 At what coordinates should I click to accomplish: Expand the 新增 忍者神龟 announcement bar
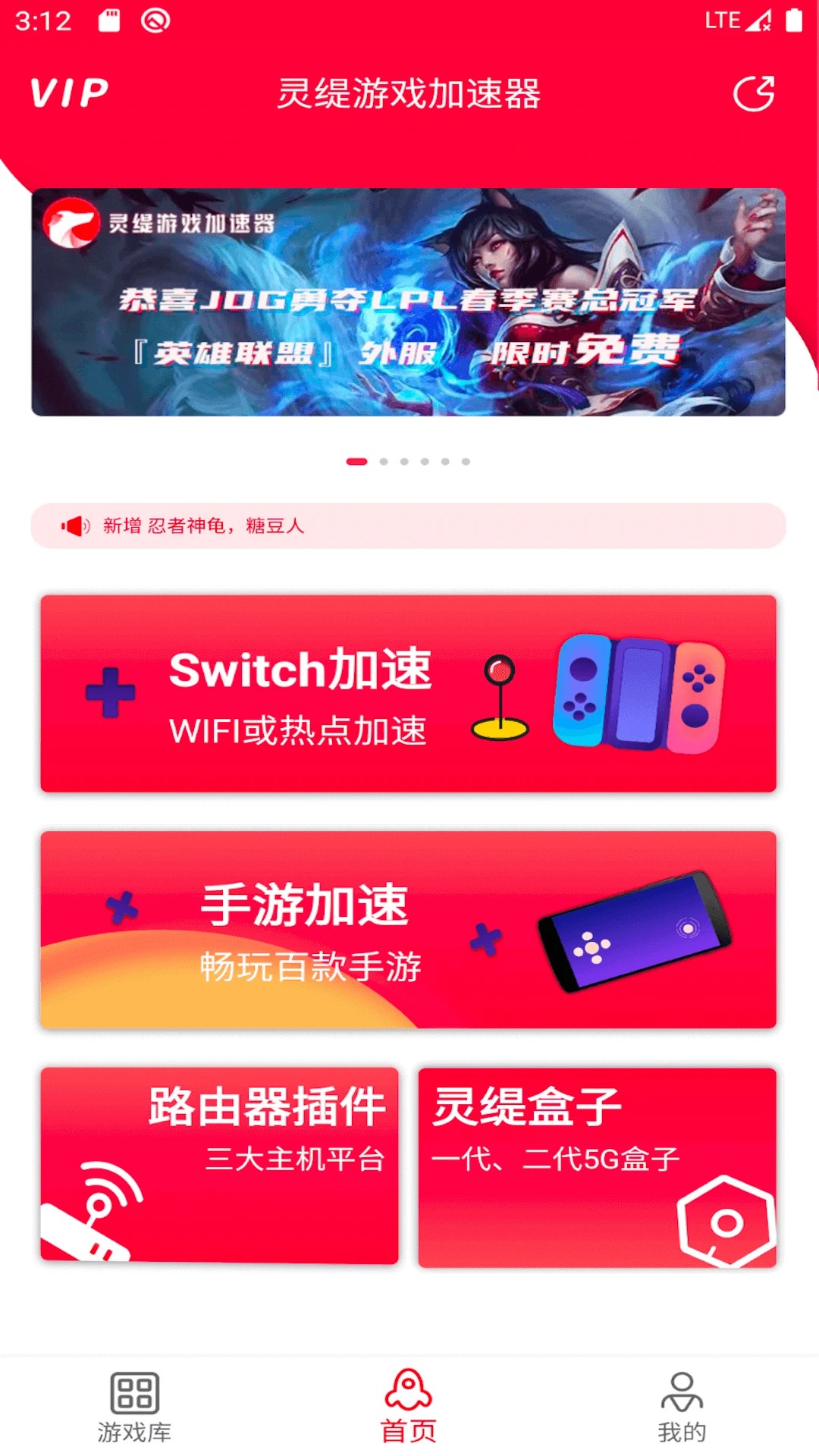pos(409,525)
